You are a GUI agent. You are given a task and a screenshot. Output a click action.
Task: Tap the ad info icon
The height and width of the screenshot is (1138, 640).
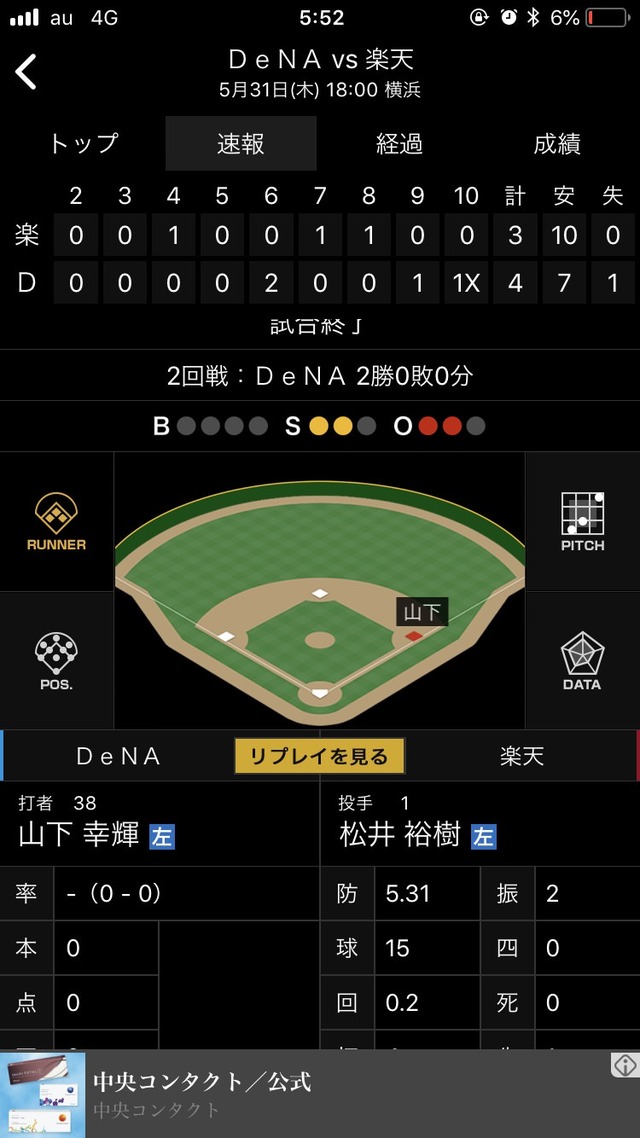pos(624,1065)
